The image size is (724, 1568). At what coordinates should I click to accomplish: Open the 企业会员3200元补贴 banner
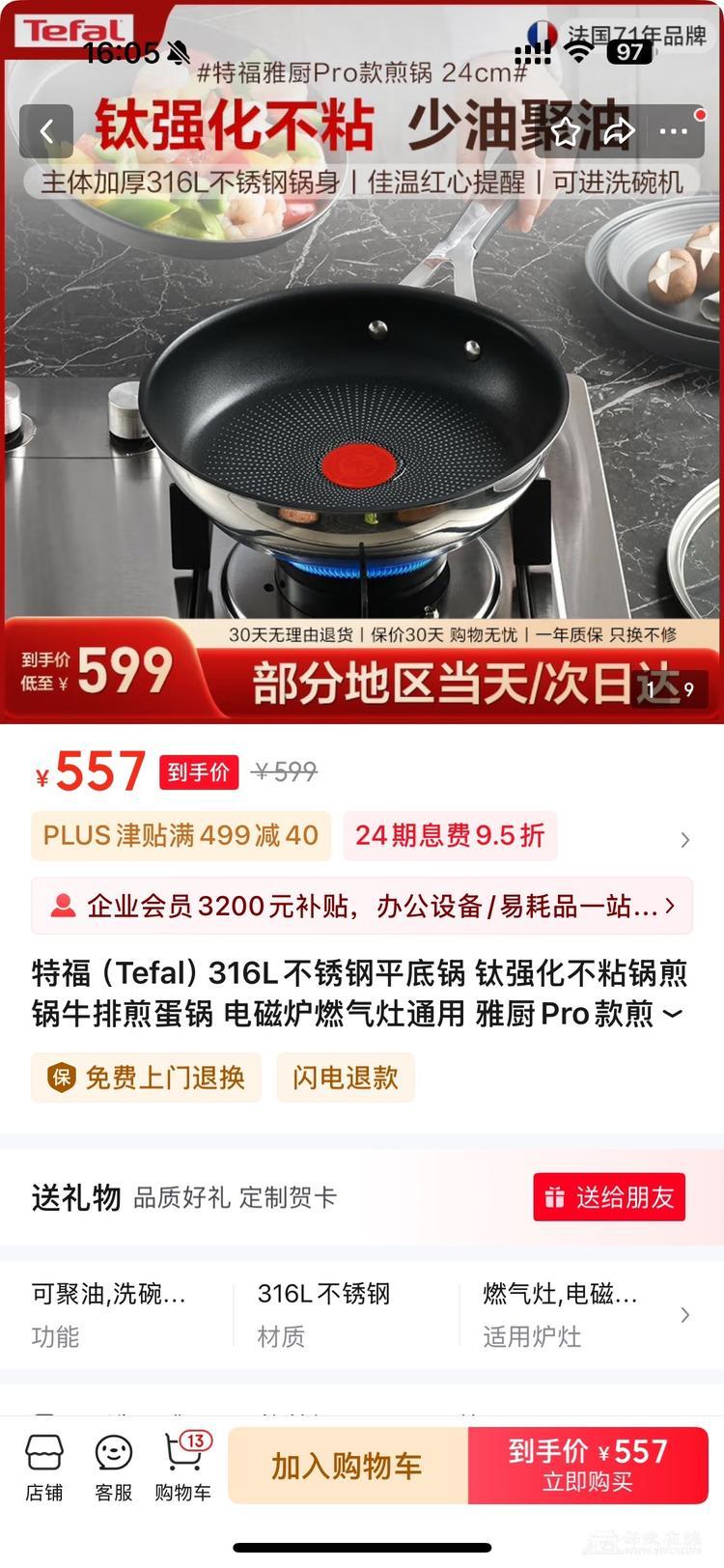(362, 906)
